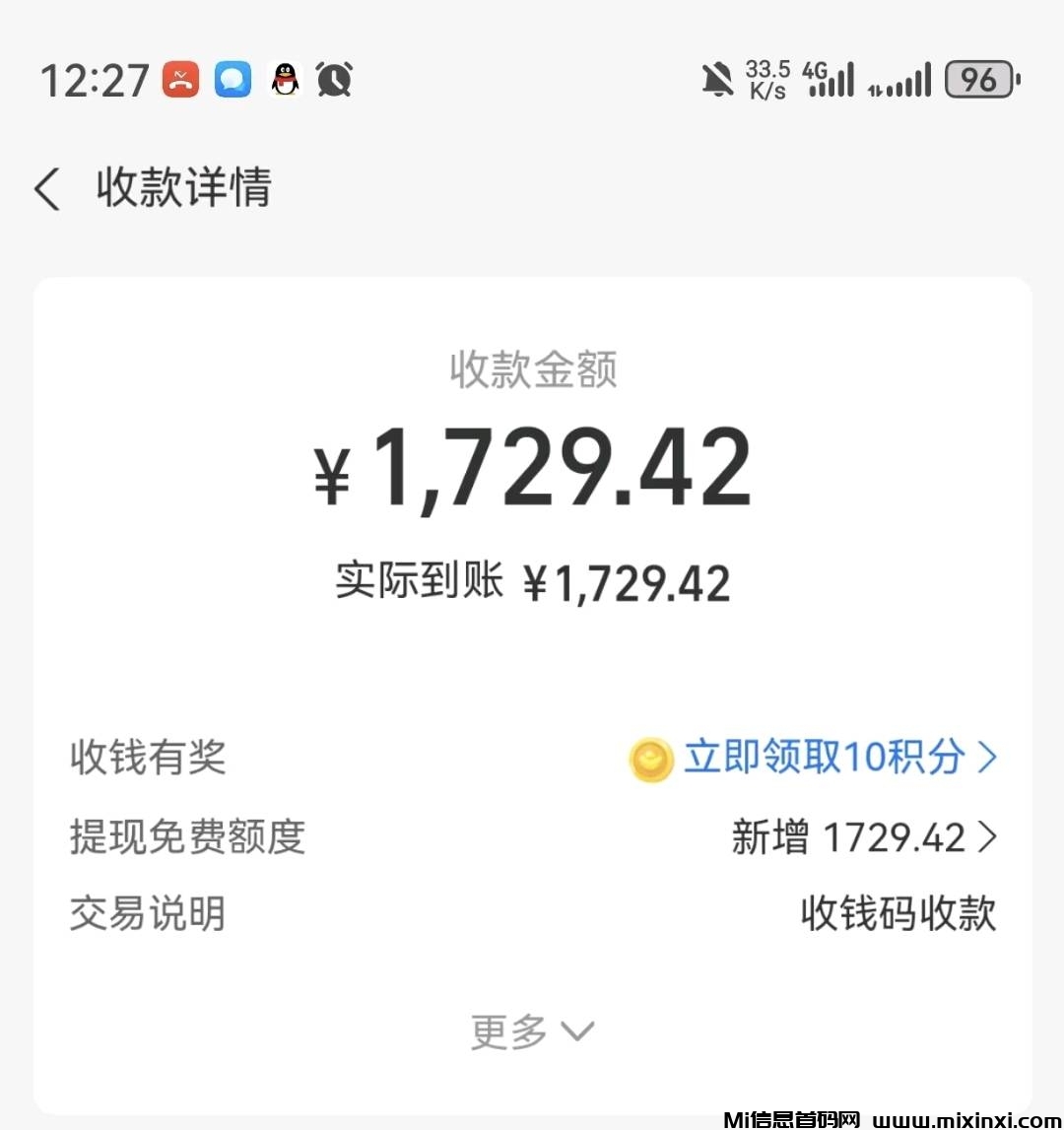
Task: Tap the muted notification bell icon
Action: (x=718, y=80)
